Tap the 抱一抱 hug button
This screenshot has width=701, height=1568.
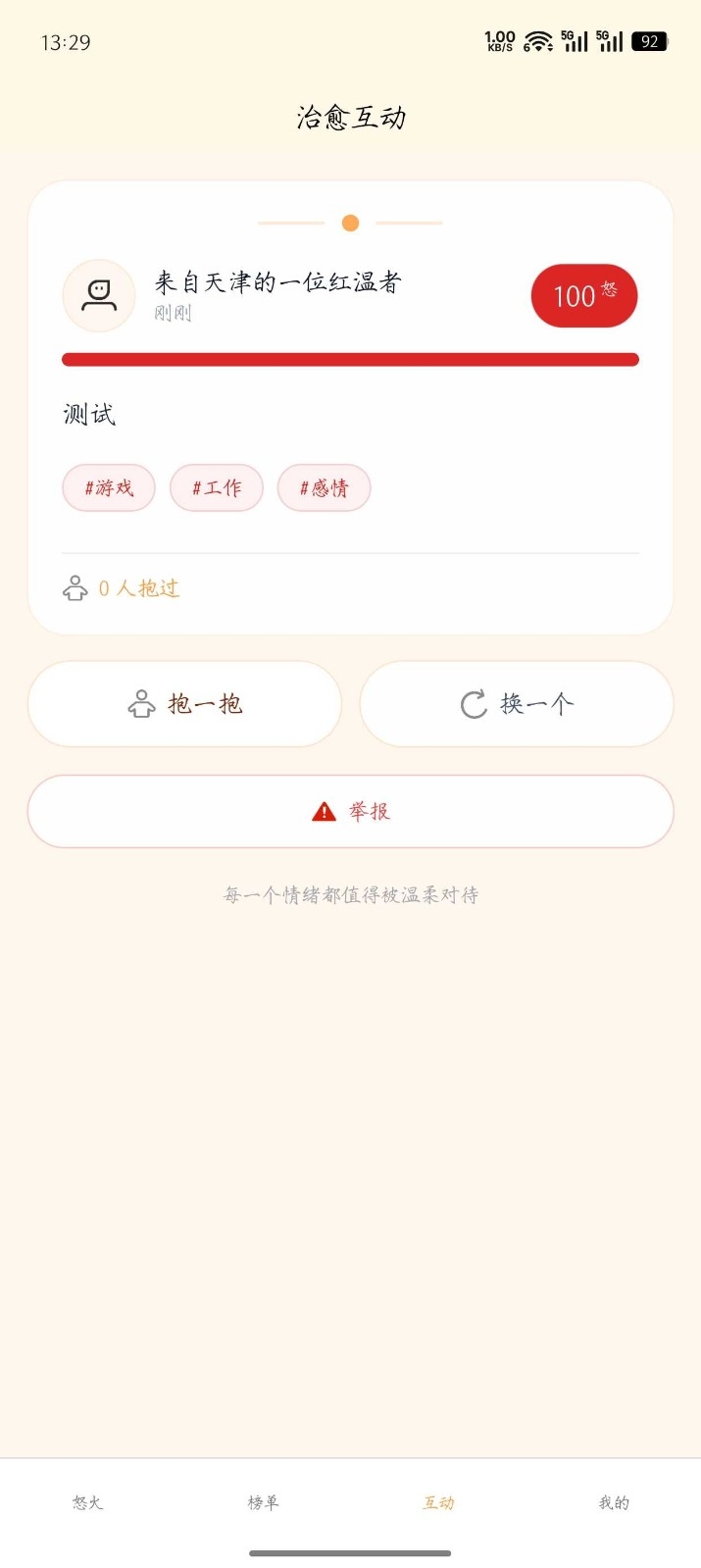(x=184, y=704)
